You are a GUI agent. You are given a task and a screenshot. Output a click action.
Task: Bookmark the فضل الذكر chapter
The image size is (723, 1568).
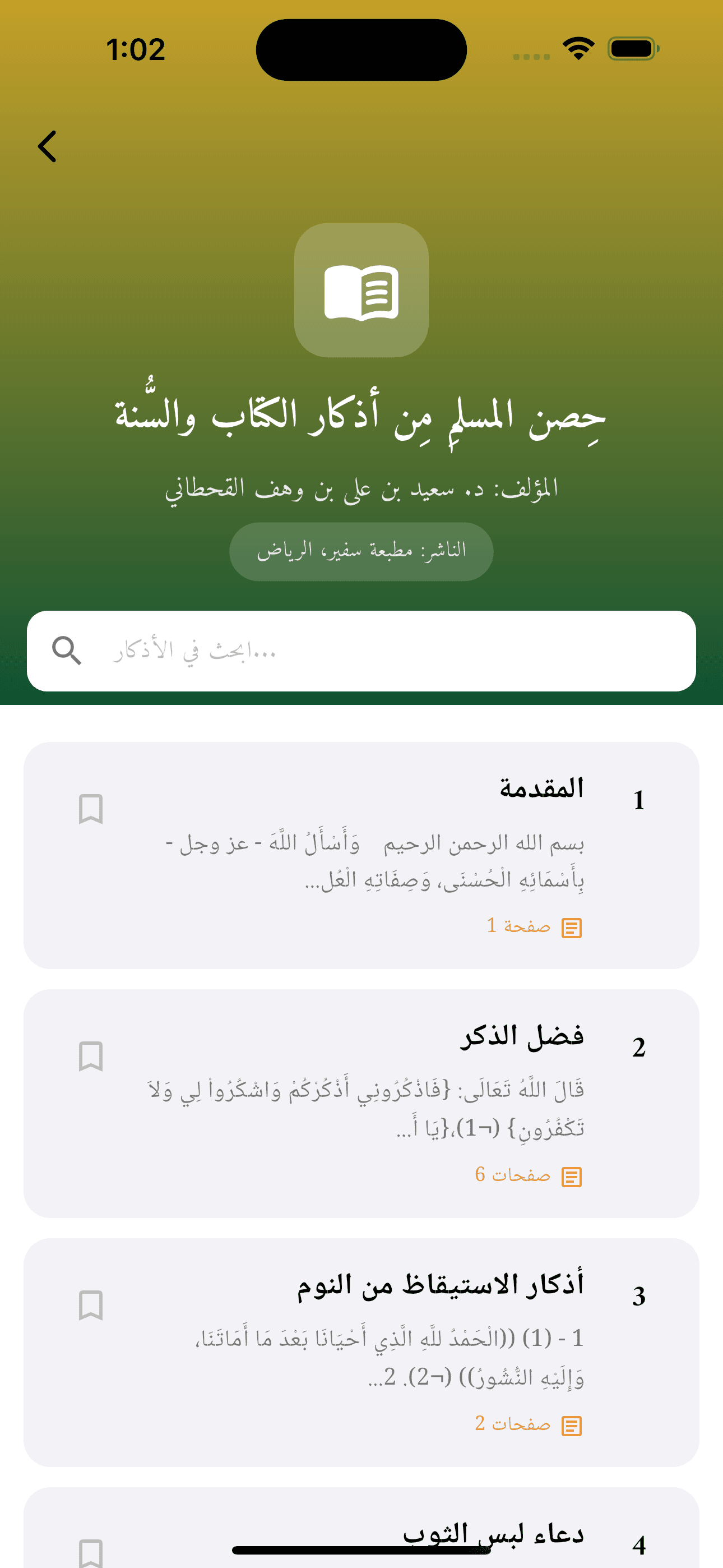click(91, 1056)
